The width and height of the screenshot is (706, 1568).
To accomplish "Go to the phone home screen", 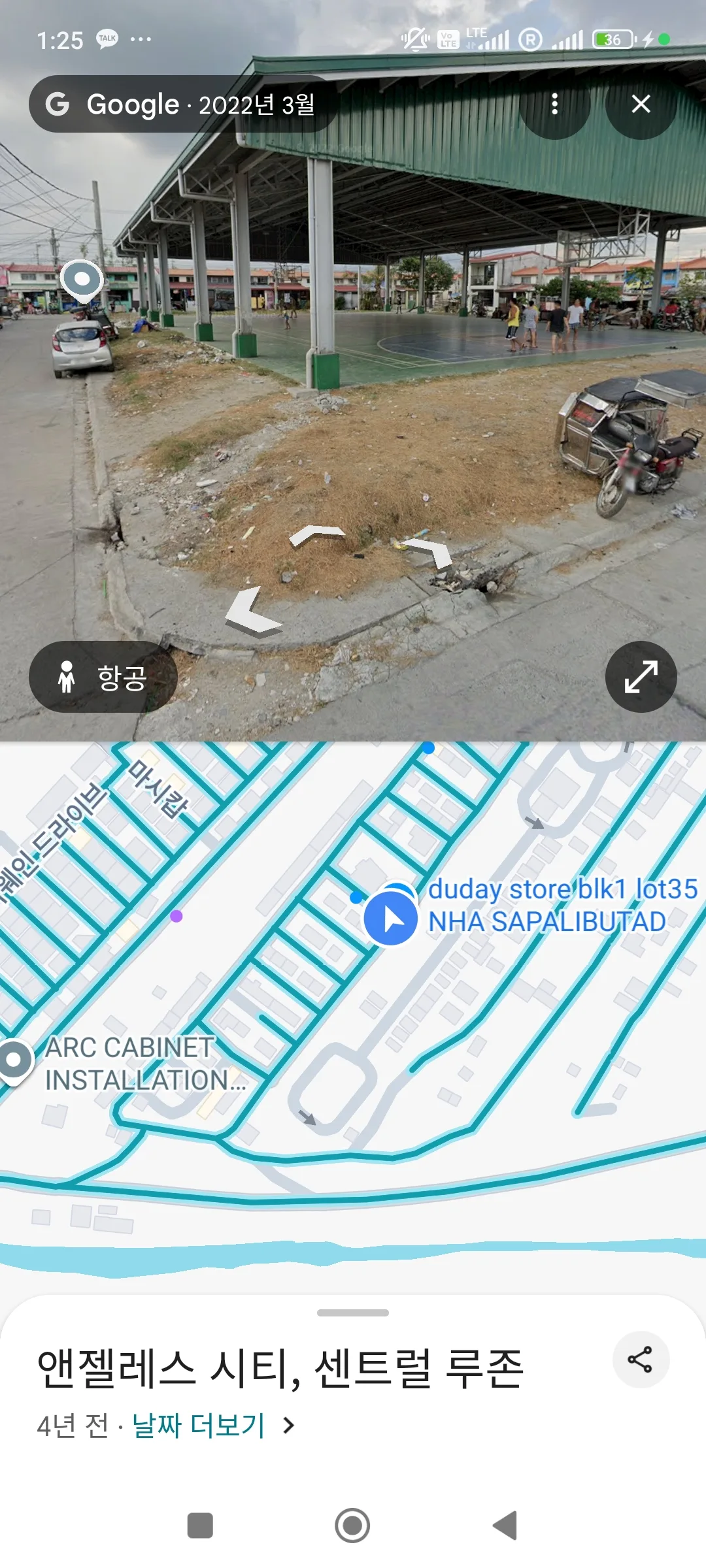I will (x=352, y=1526).
